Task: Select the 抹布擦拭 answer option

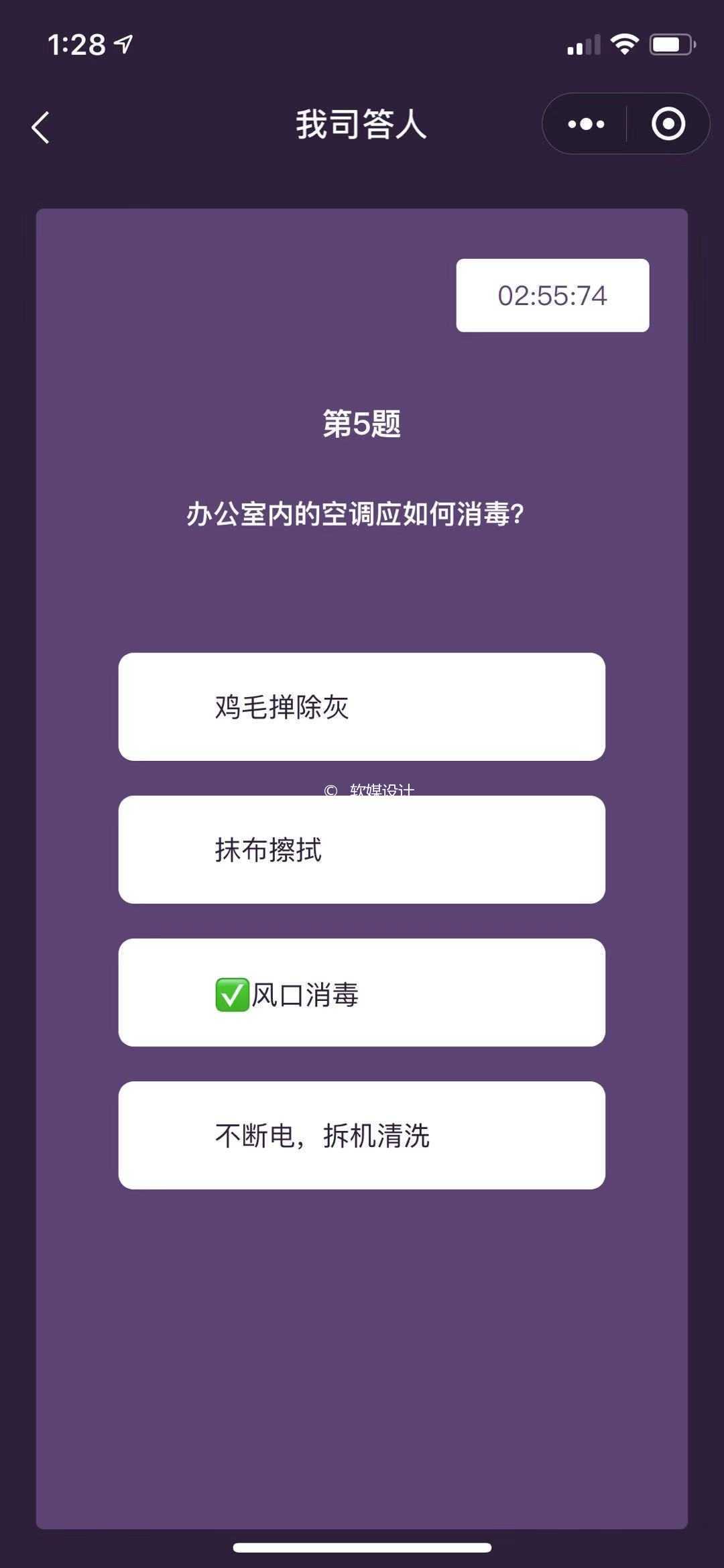Action: coord(362,849)
